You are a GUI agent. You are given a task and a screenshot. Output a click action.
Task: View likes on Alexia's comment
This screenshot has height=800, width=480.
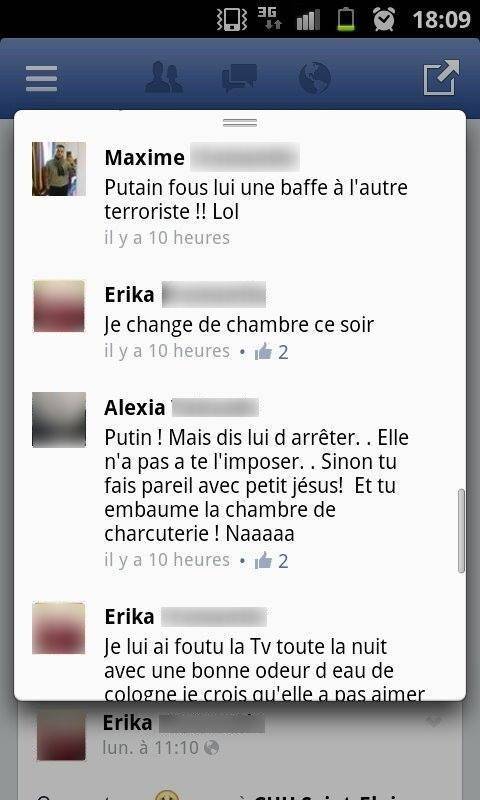click(x=271, y=561)
